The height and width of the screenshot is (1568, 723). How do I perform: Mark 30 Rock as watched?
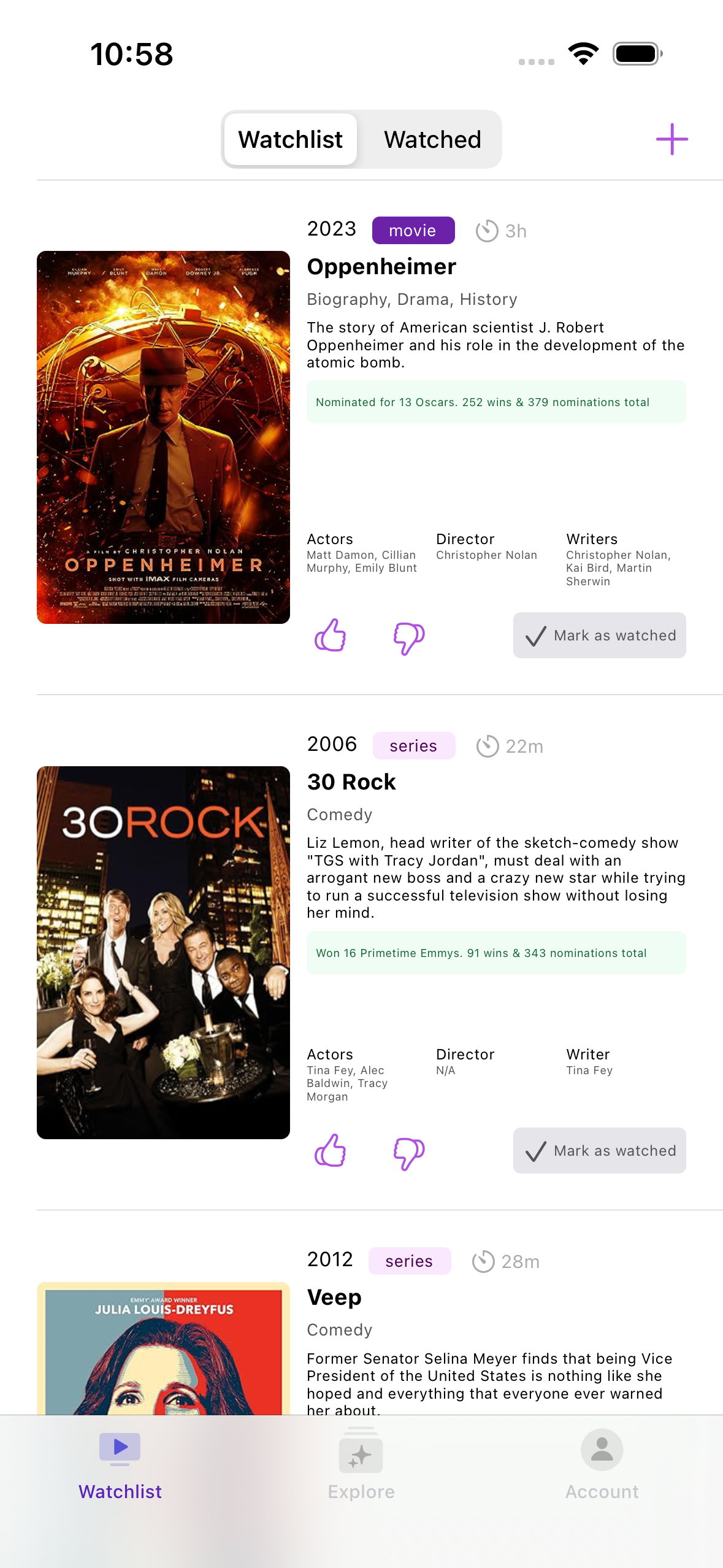(599, 1151)
